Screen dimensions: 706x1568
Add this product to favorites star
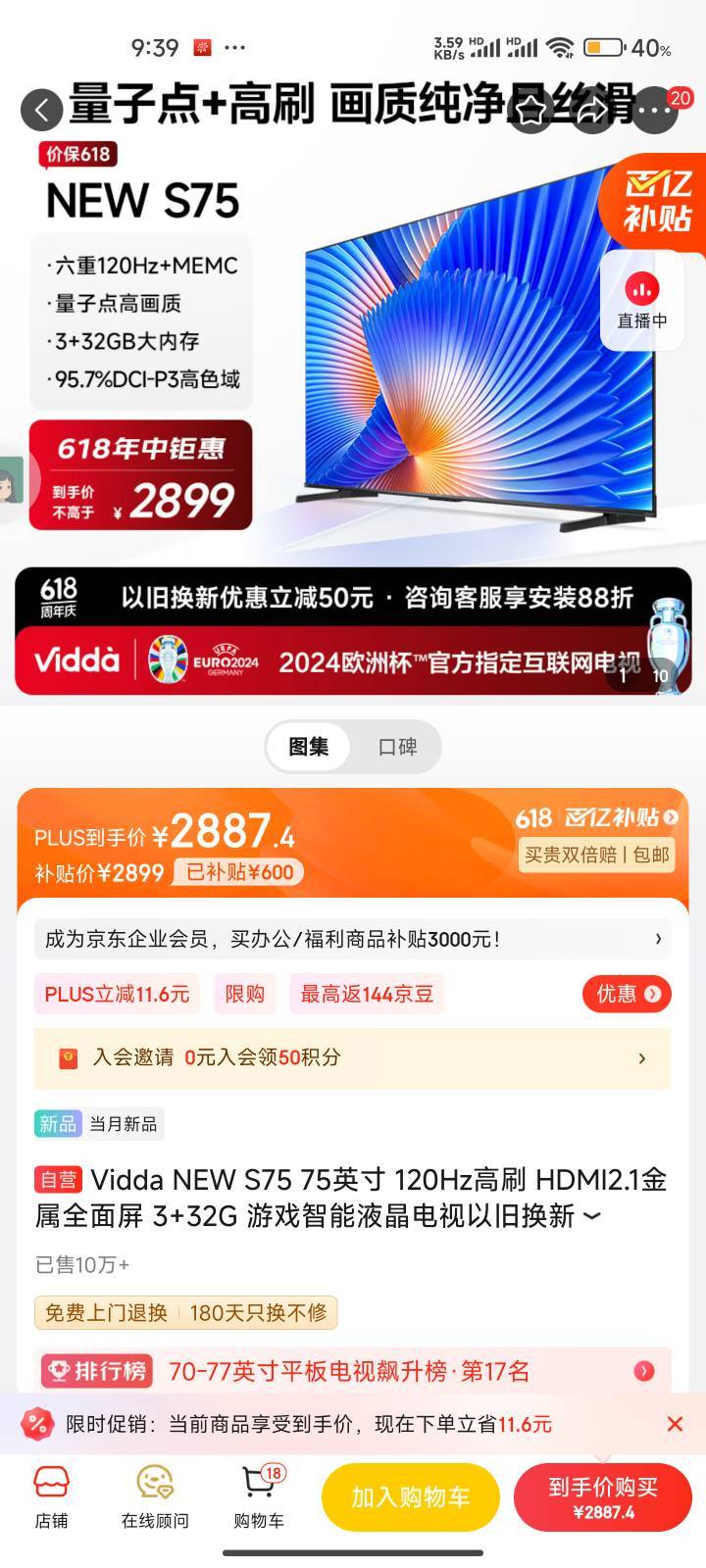(530, 110)
